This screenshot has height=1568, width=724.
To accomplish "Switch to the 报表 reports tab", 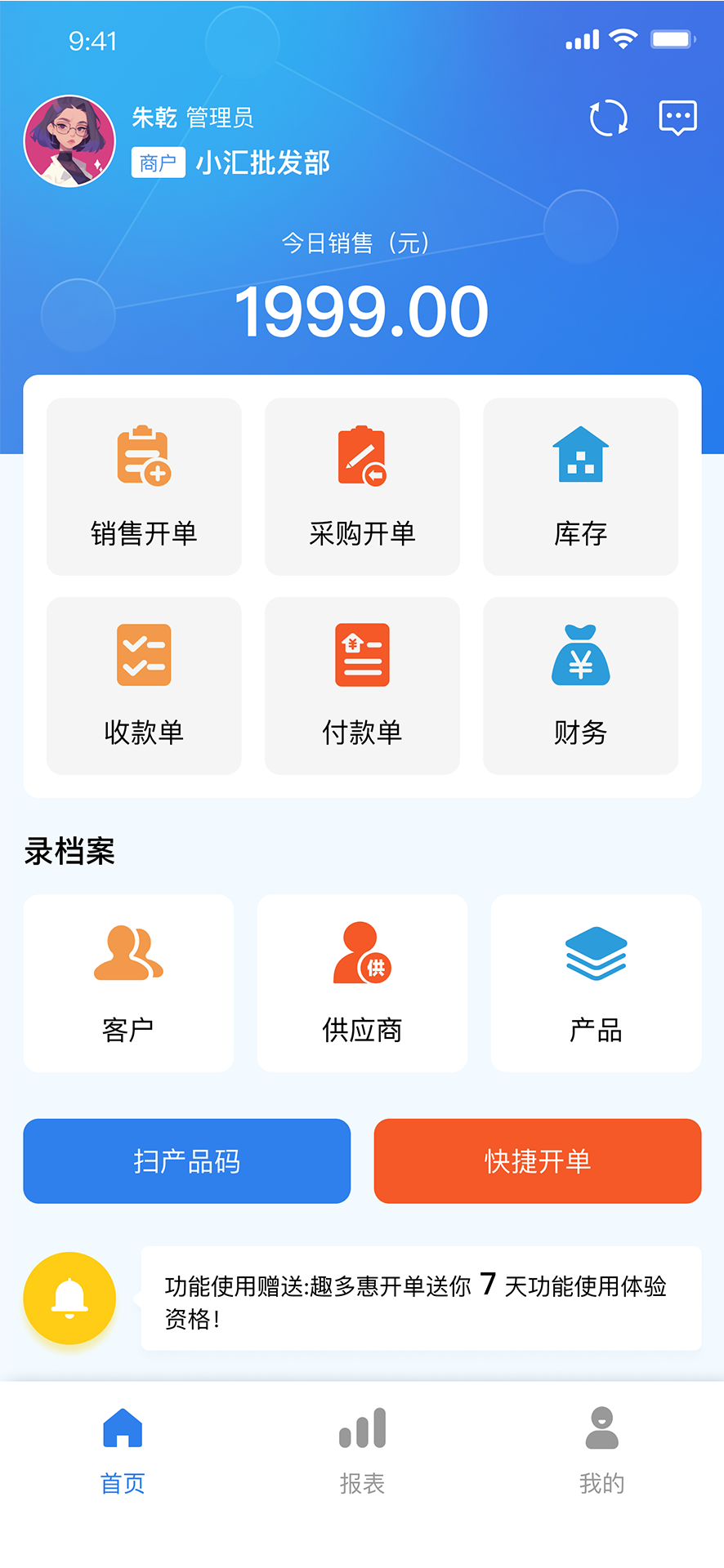I will tap(362, 1450).
